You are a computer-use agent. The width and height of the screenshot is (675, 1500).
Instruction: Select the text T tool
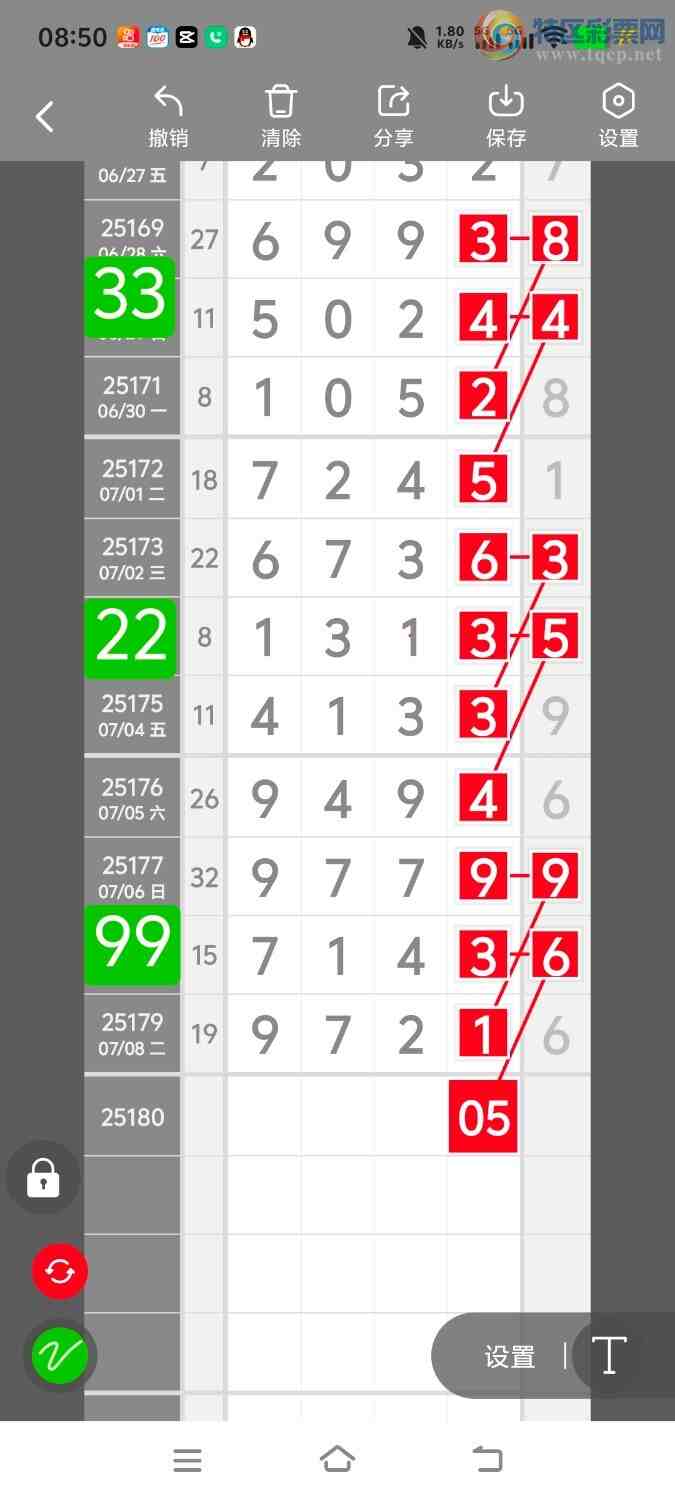coord(609,1356)
